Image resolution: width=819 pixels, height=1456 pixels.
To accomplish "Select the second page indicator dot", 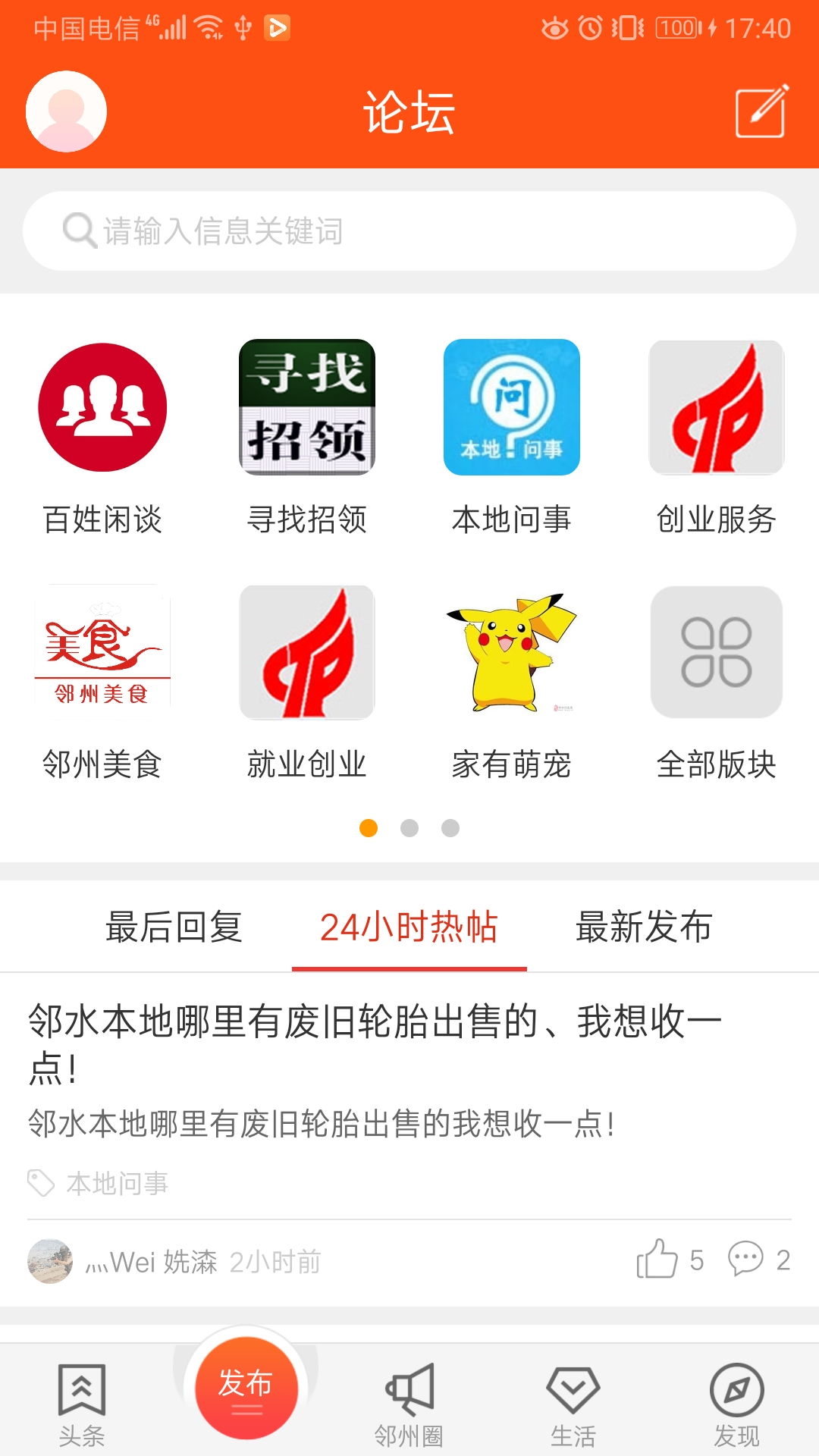I will coord(409,829).
